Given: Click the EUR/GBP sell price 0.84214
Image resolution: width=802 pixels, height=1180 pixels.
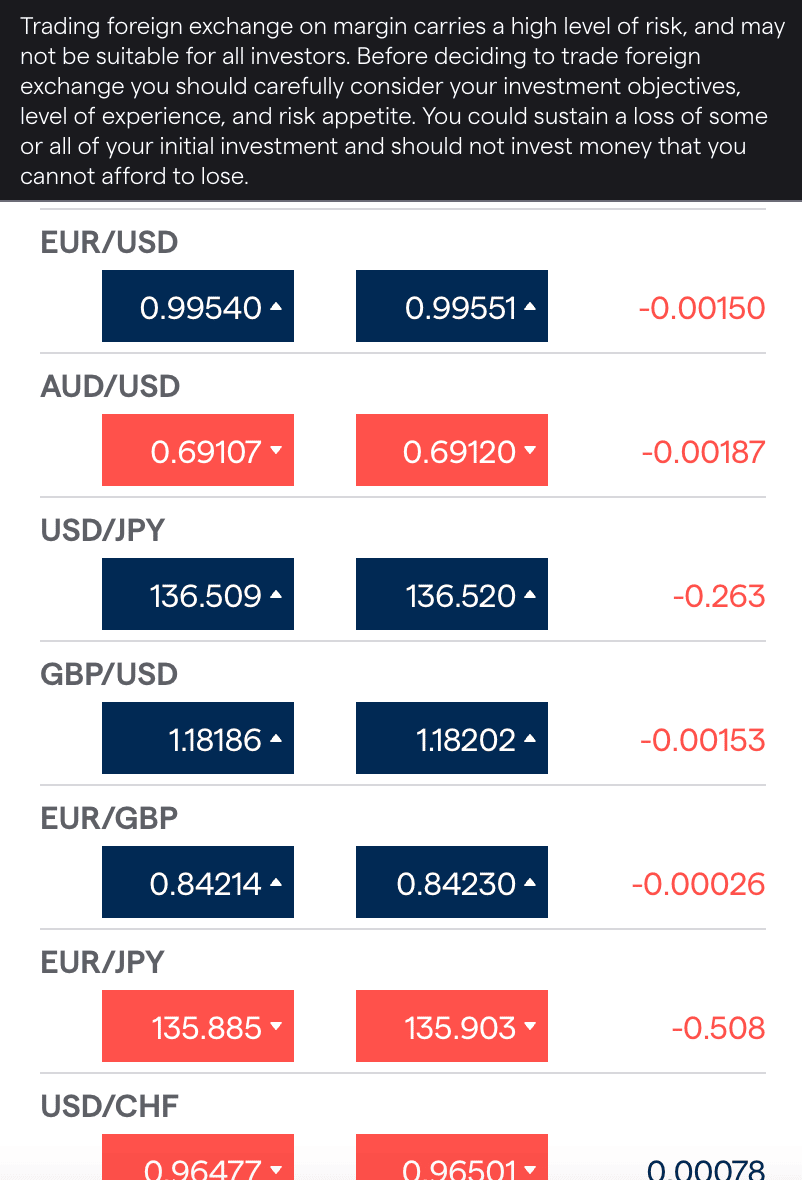Looking at the screenshot, I should (197, 882).
